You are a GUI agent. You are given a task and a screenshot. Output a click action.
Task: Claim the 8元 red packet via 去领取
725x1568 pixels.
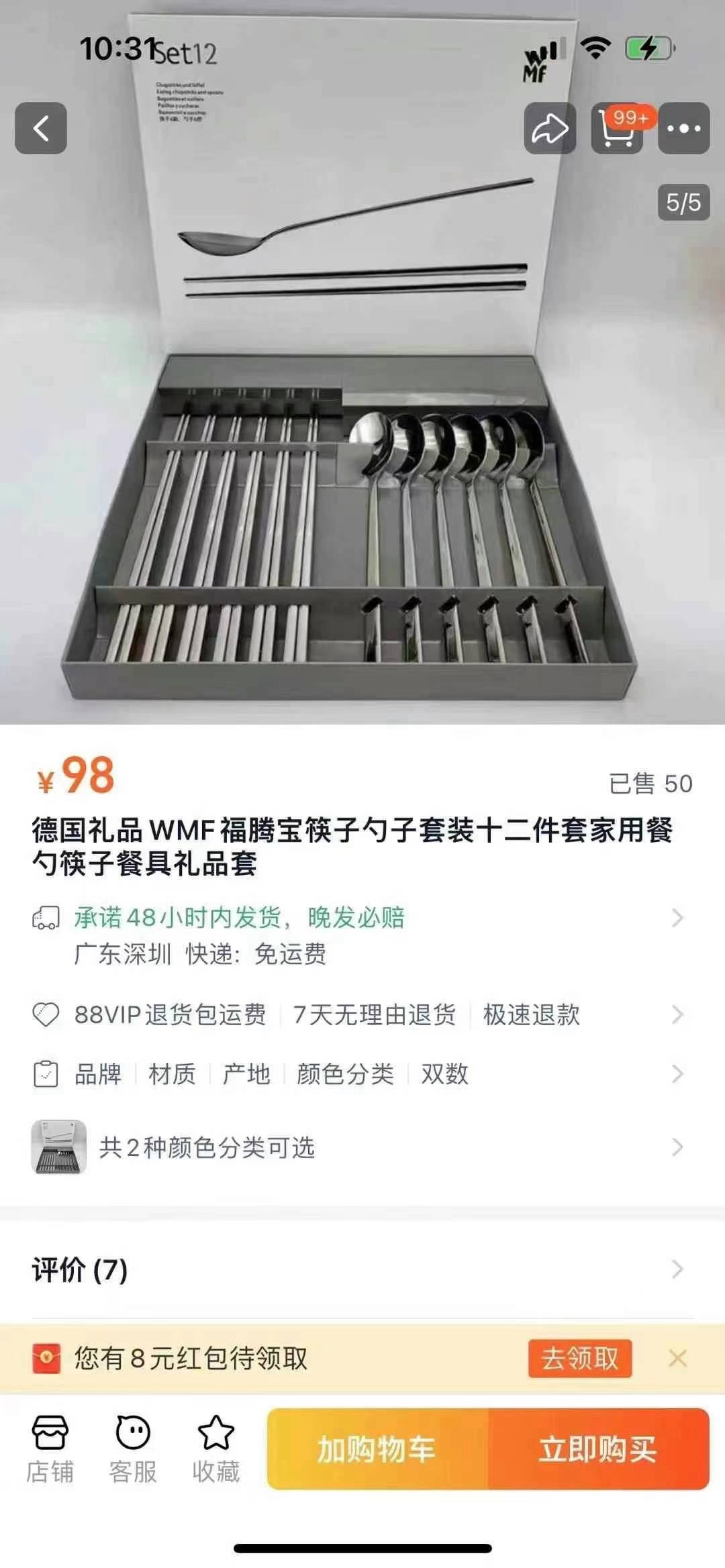580,1359
